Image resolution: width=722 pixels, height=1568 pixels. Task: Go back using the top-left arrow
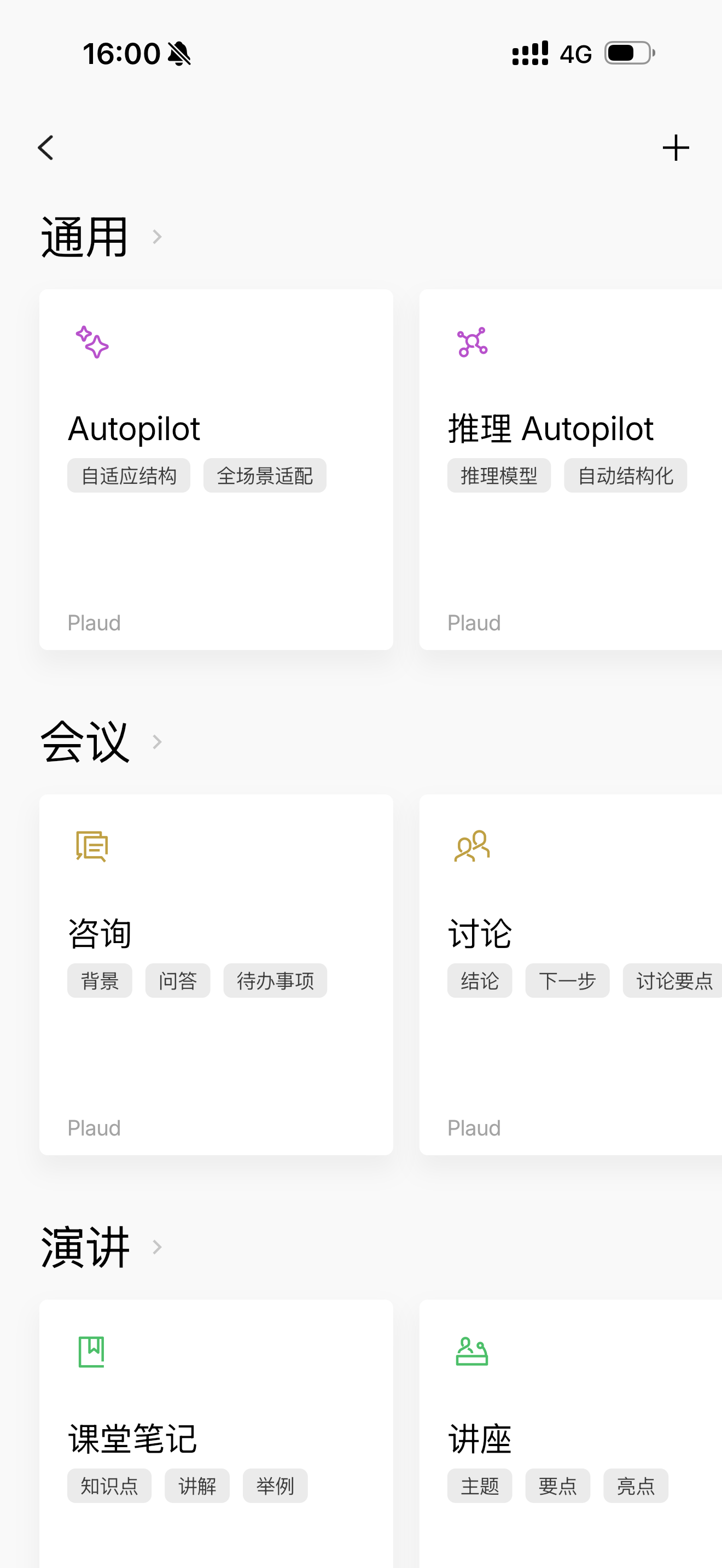coord(45,148)
